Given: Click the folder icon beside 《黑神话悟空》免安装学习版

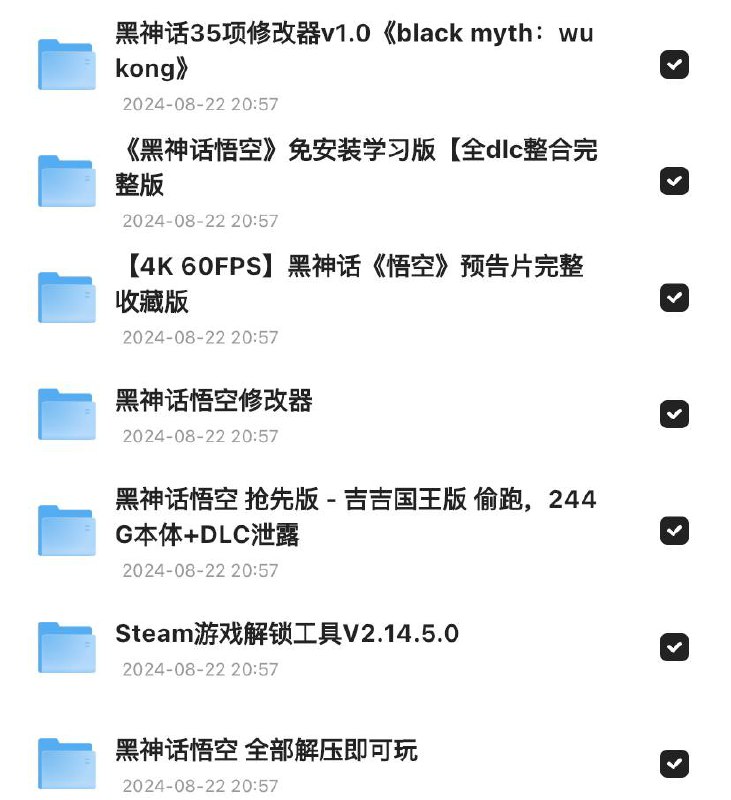Looking at the screenshot, I should pyautogui.click(x=65, y=181).
